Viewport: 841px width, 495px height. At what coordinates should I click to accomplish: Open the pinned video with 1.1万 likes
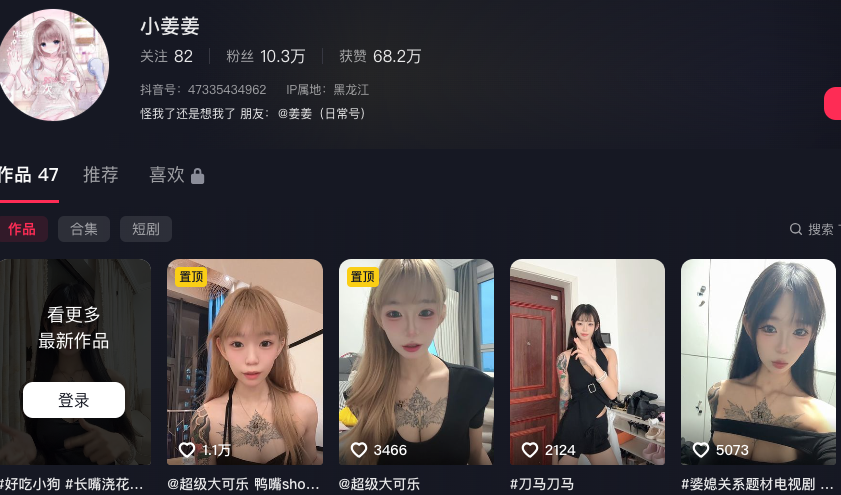pyautogui.click(x=244, y=360)
